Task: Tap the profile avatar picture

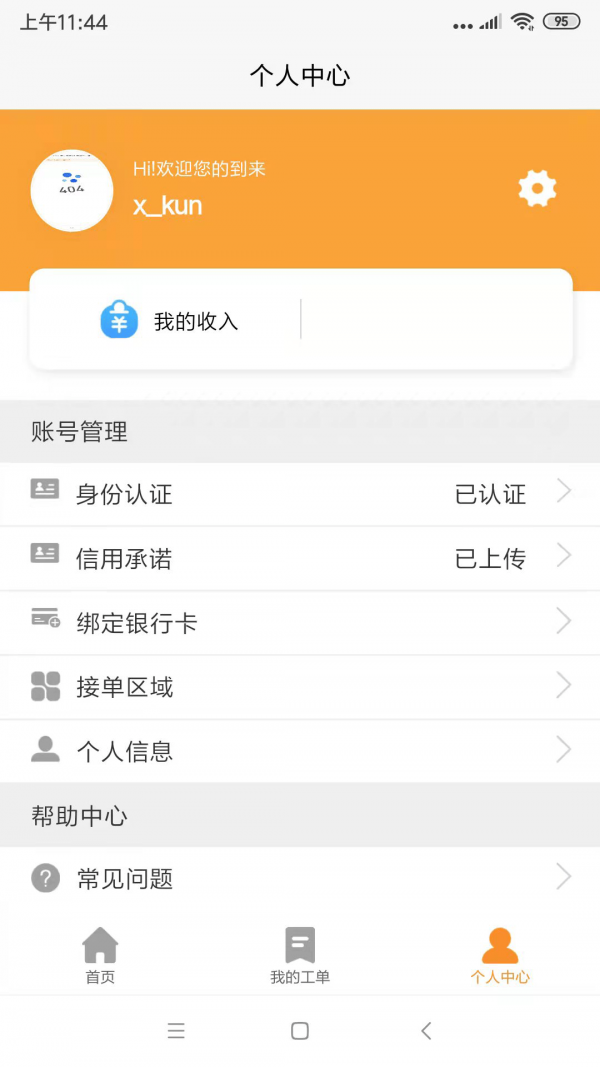Action: point(72,191)
